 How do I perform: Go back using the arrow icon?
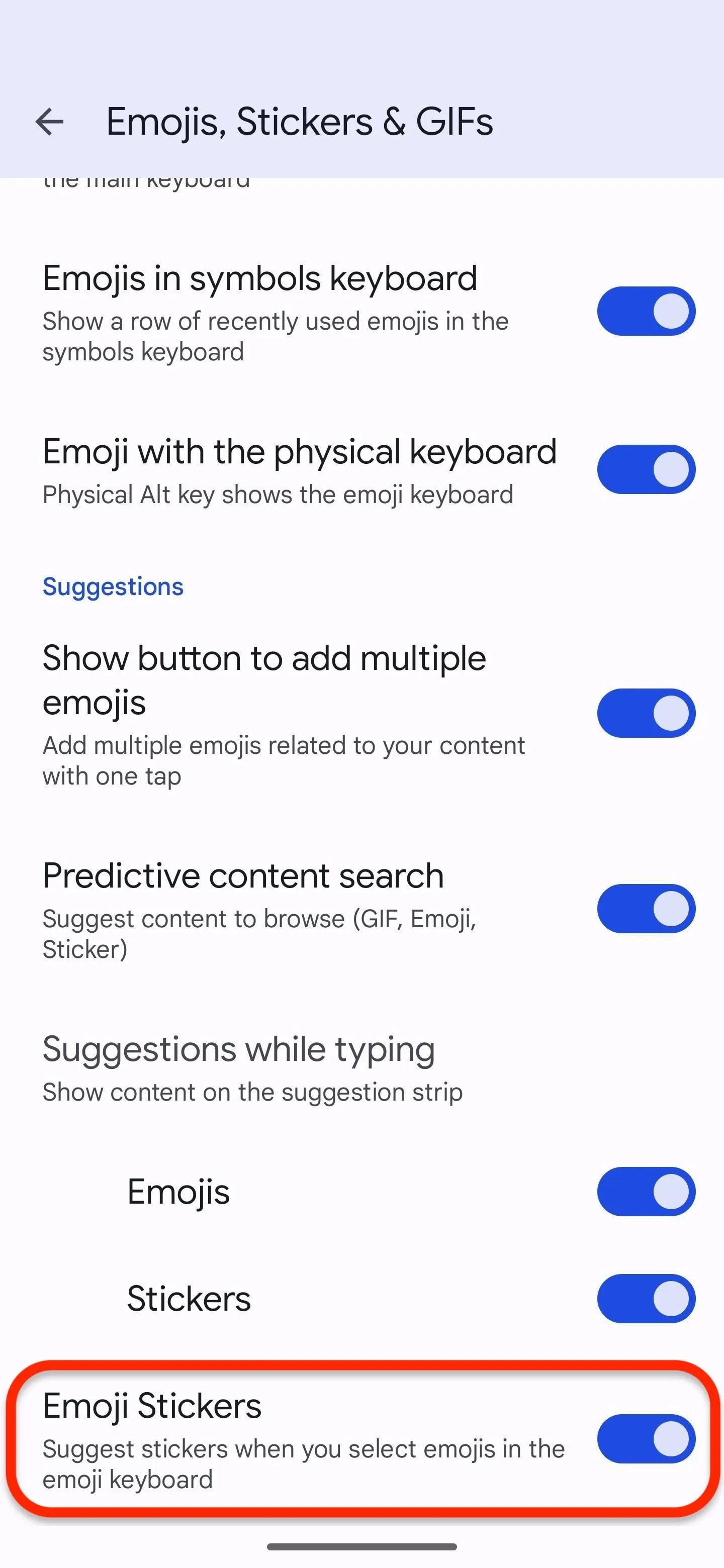click(x=50, y=122)
